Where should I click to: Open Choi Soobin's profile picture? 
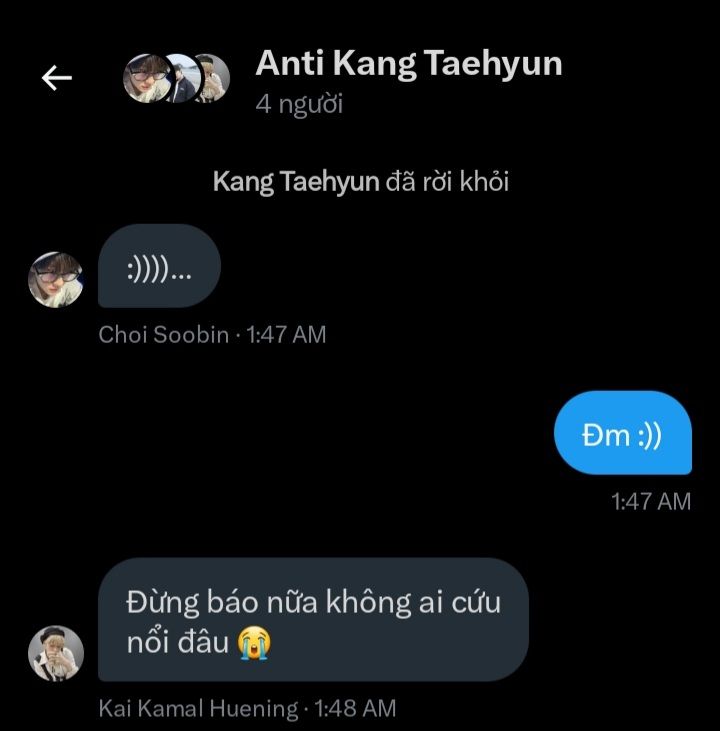(56, 279)
